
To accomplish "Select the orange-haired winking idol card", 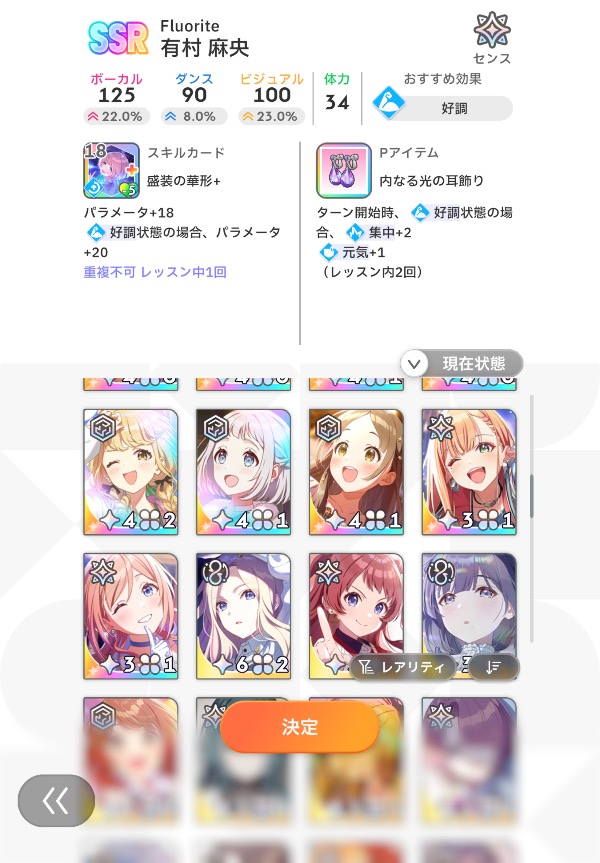I will pyautogui.click(x=468, y=468).
